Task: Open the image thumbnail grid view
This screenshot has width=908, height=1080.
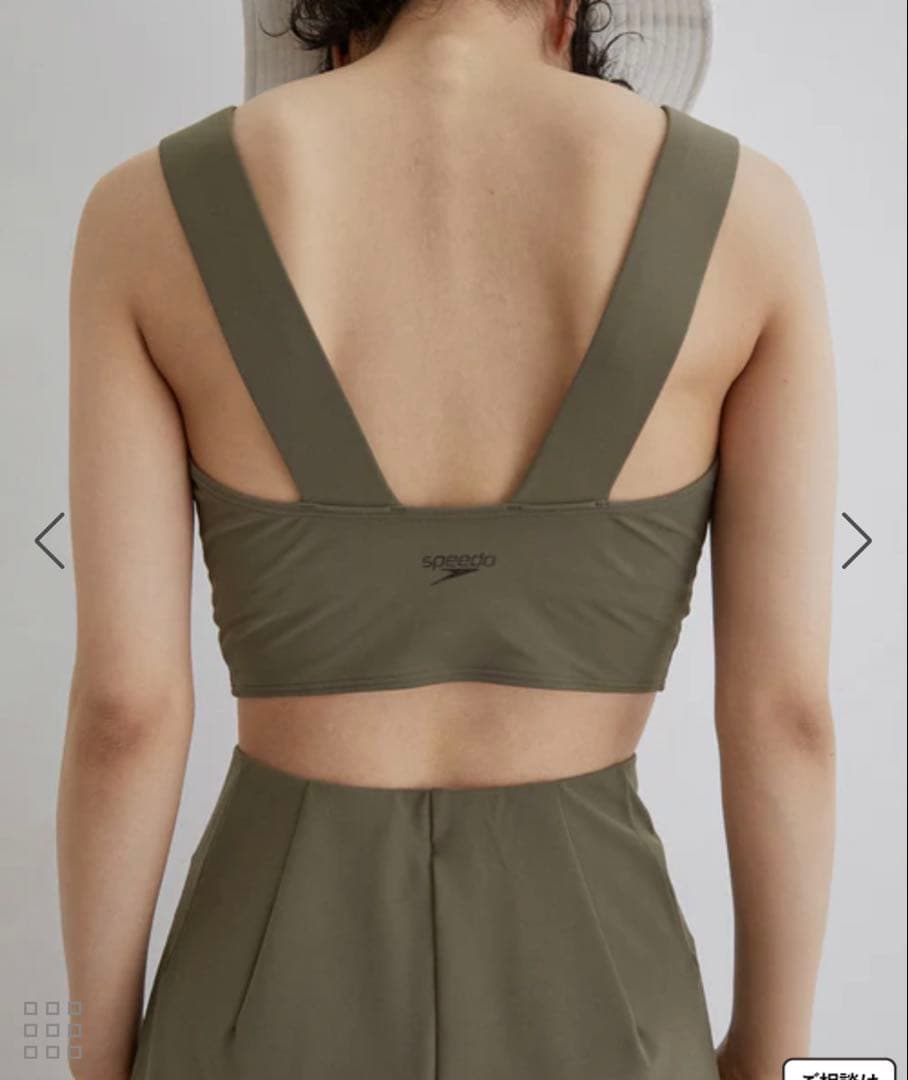Action: pos(53,1029)
